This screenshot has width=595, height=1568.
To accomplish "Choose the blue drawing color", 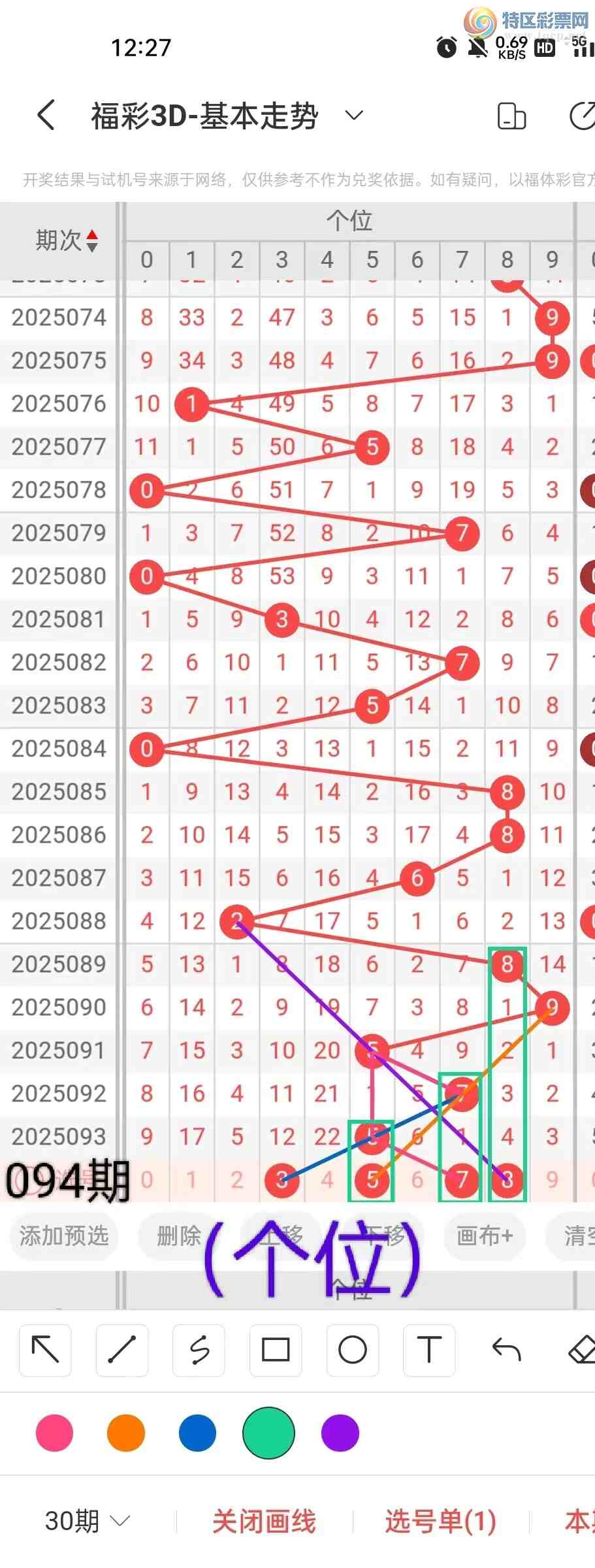I will 197,1433.
